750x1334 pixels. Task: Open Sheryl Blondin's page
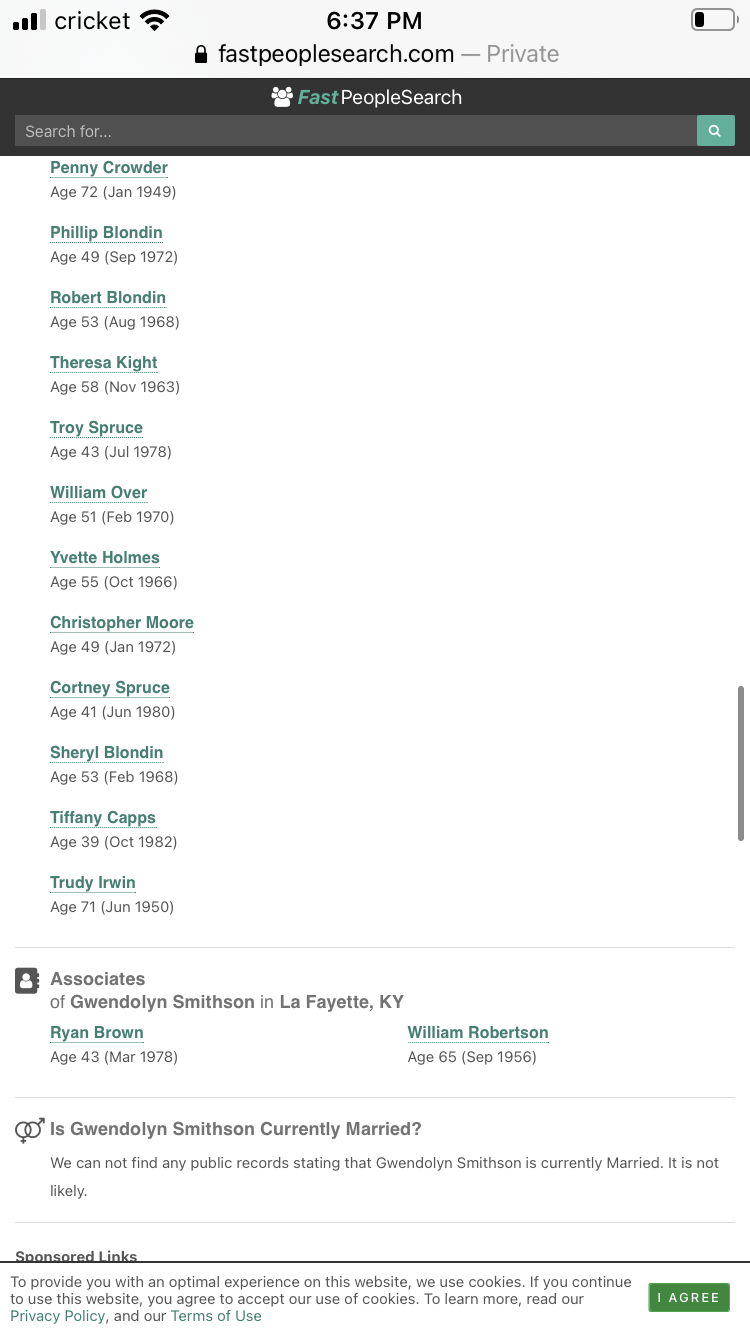point(106,752)
